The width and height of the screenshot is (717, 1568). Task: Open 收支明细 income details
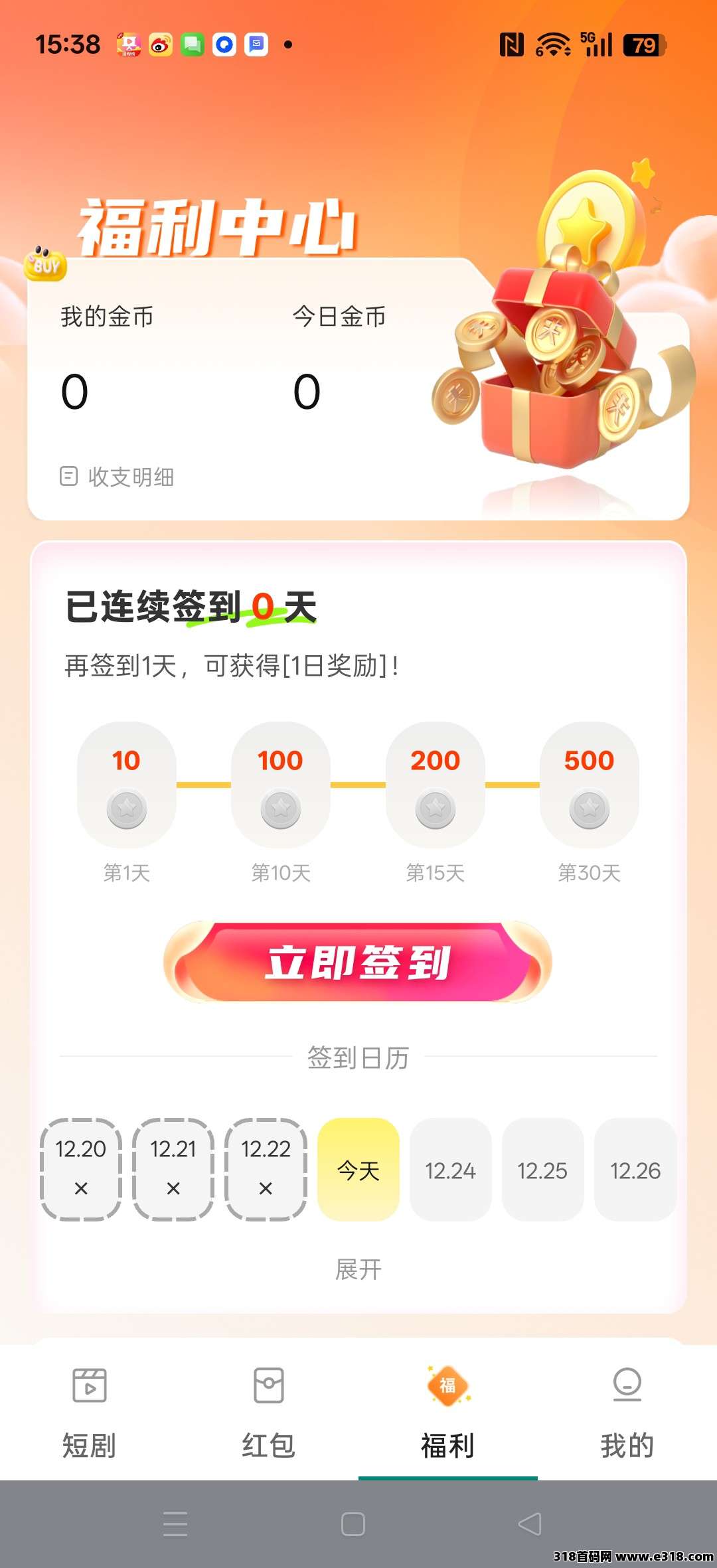click(118, 477)
